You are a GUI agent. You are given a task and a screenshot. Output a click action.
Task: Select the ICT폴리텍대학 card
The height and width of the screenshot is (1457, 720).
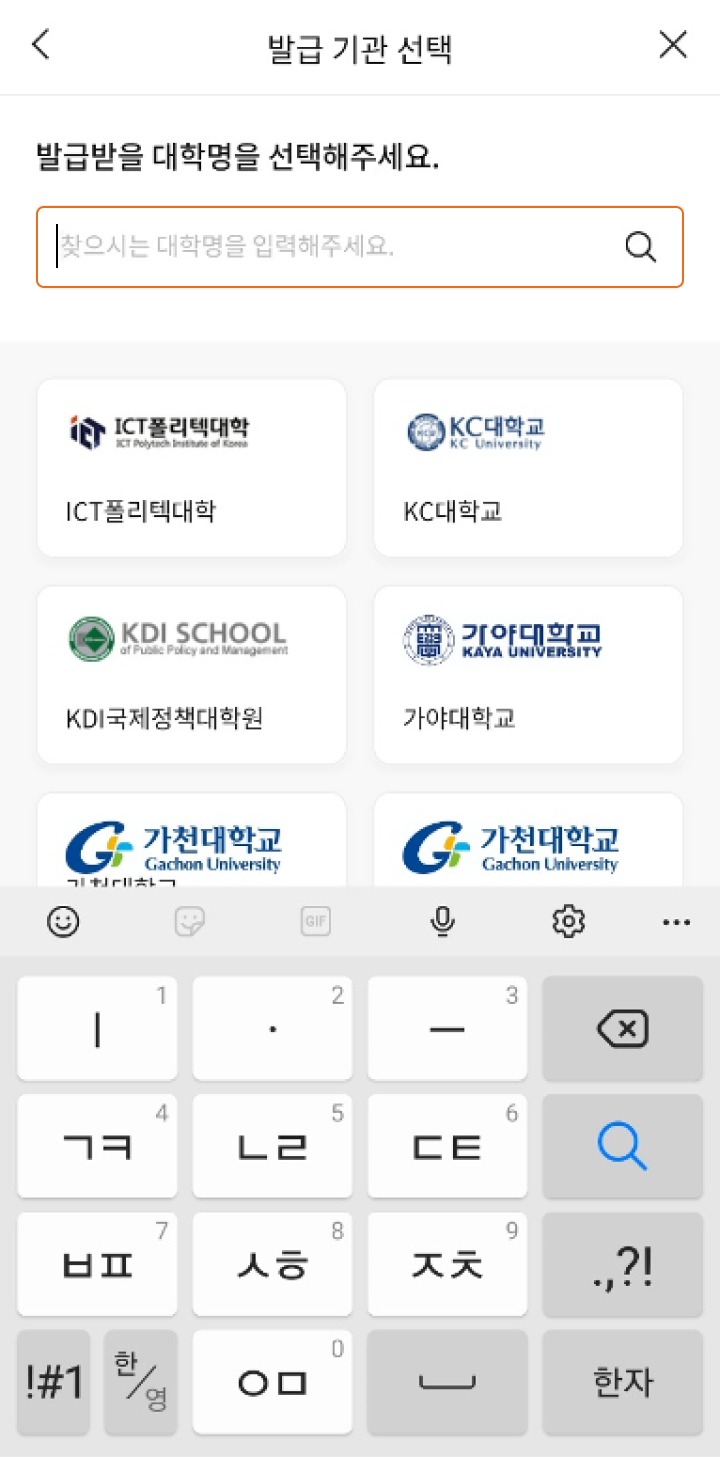tap(192, 468)
